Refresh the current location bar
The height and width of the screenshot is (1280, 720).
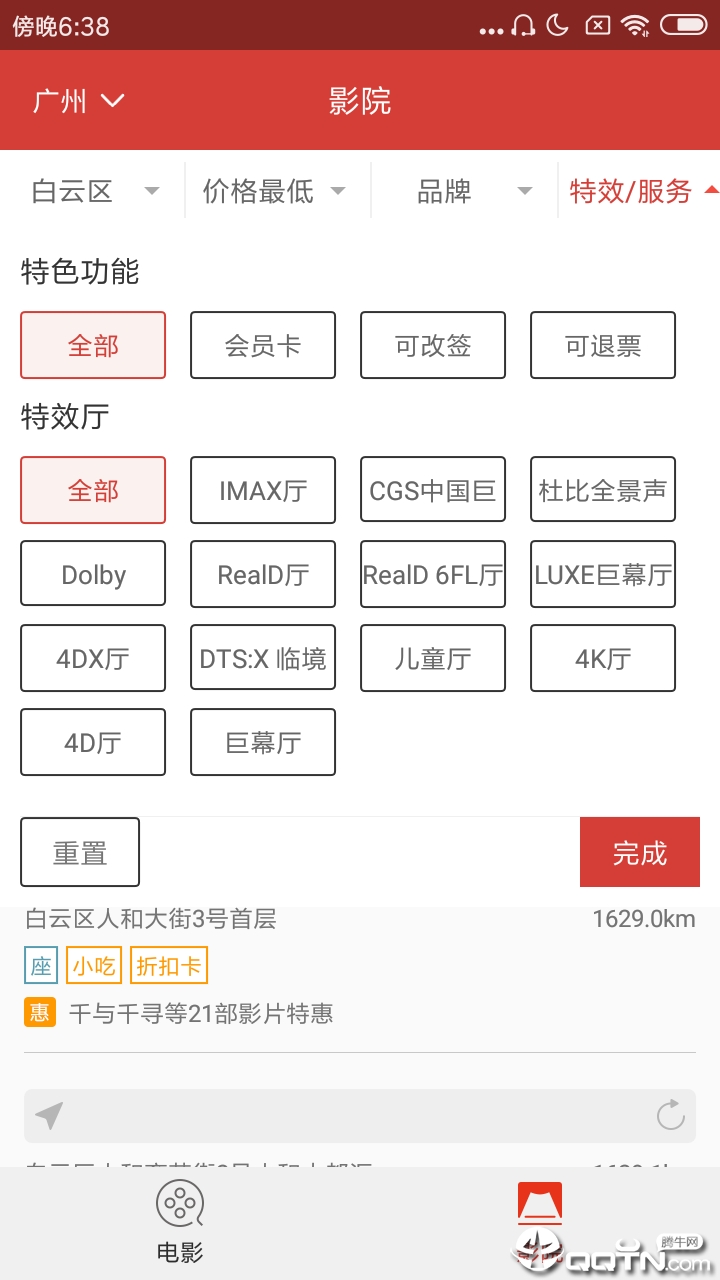(670, 1115)
